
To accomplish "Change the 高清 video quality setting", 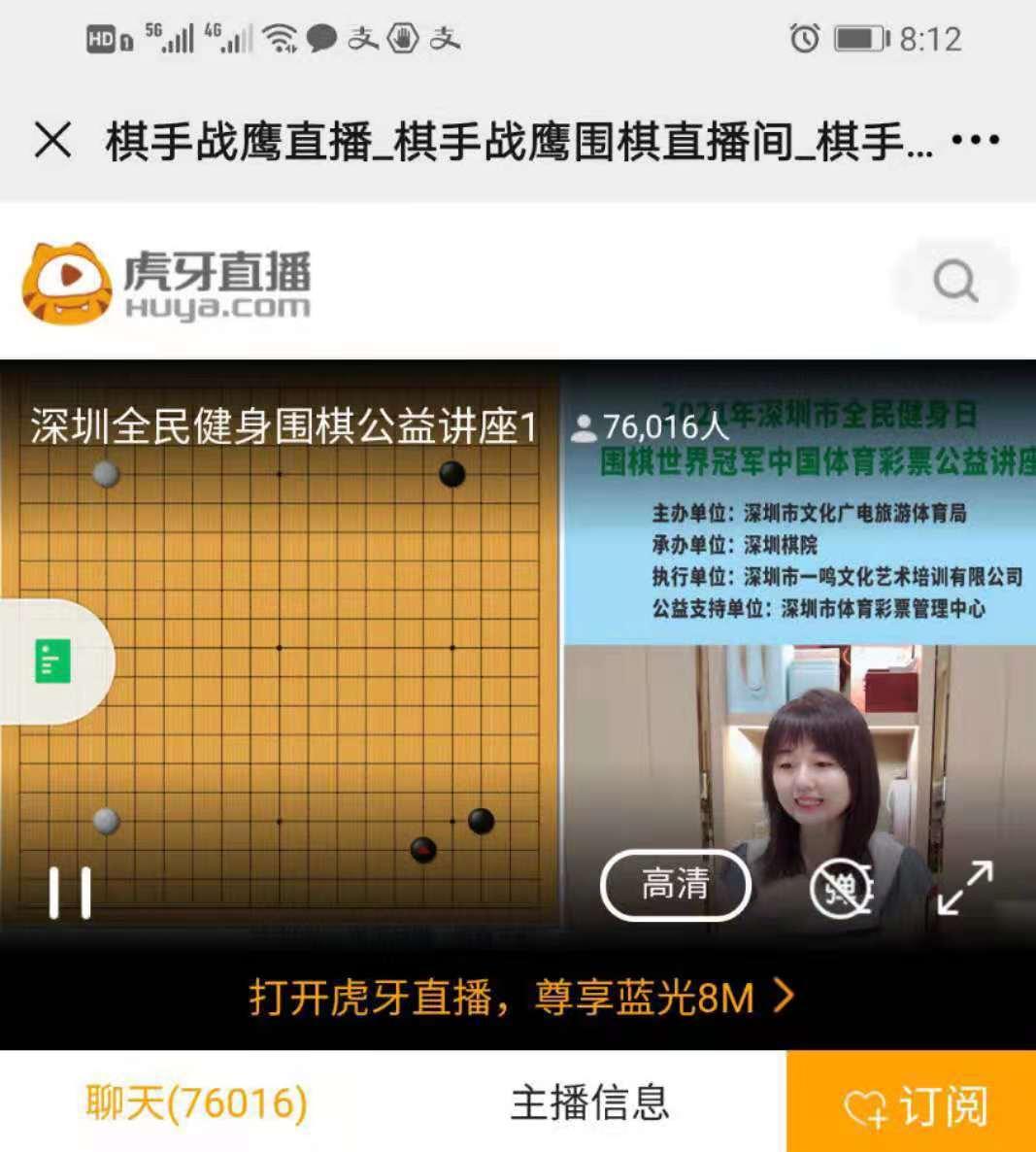I will click(x=676, y=885).
